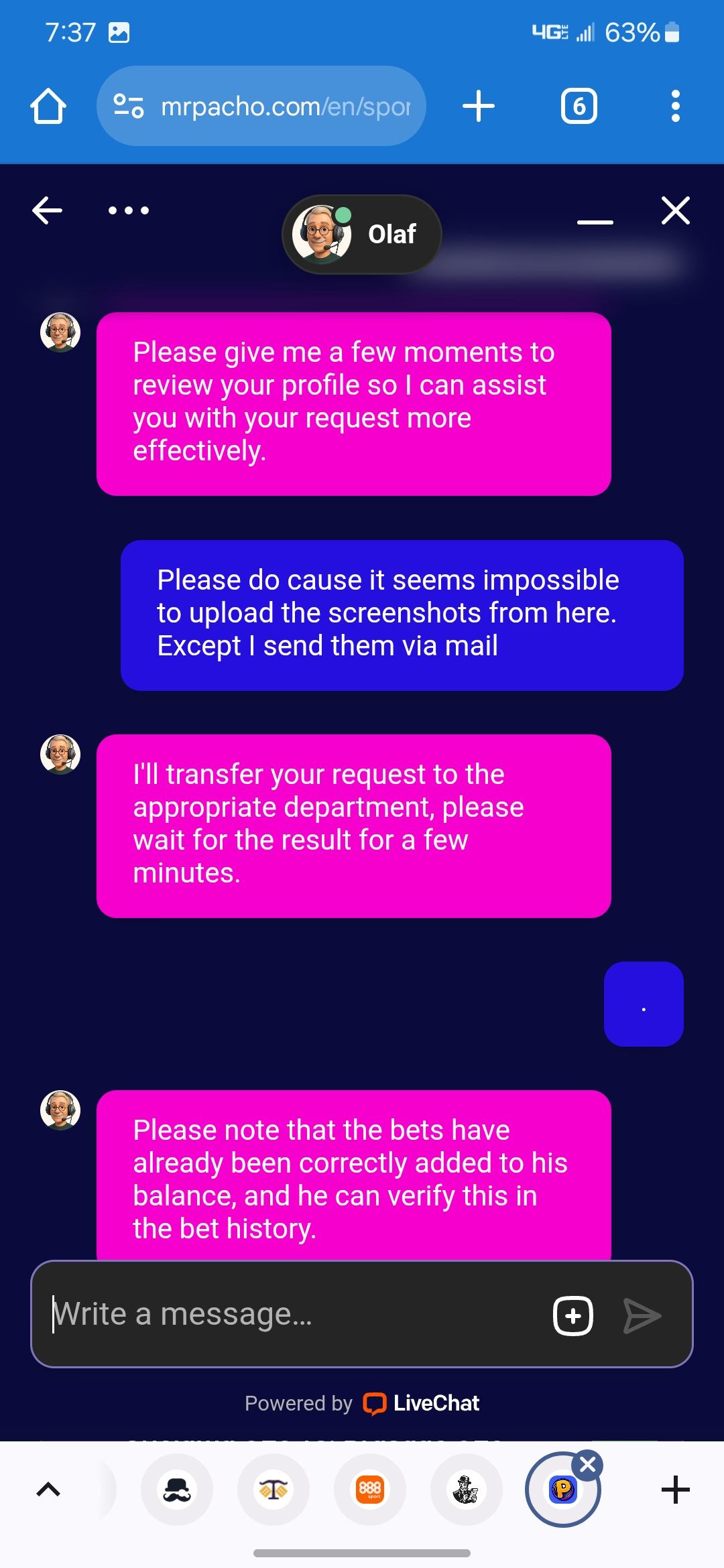The image size is (724, 1568).
Task: Open the chat options three-dot menu
Action: (128, 210)
